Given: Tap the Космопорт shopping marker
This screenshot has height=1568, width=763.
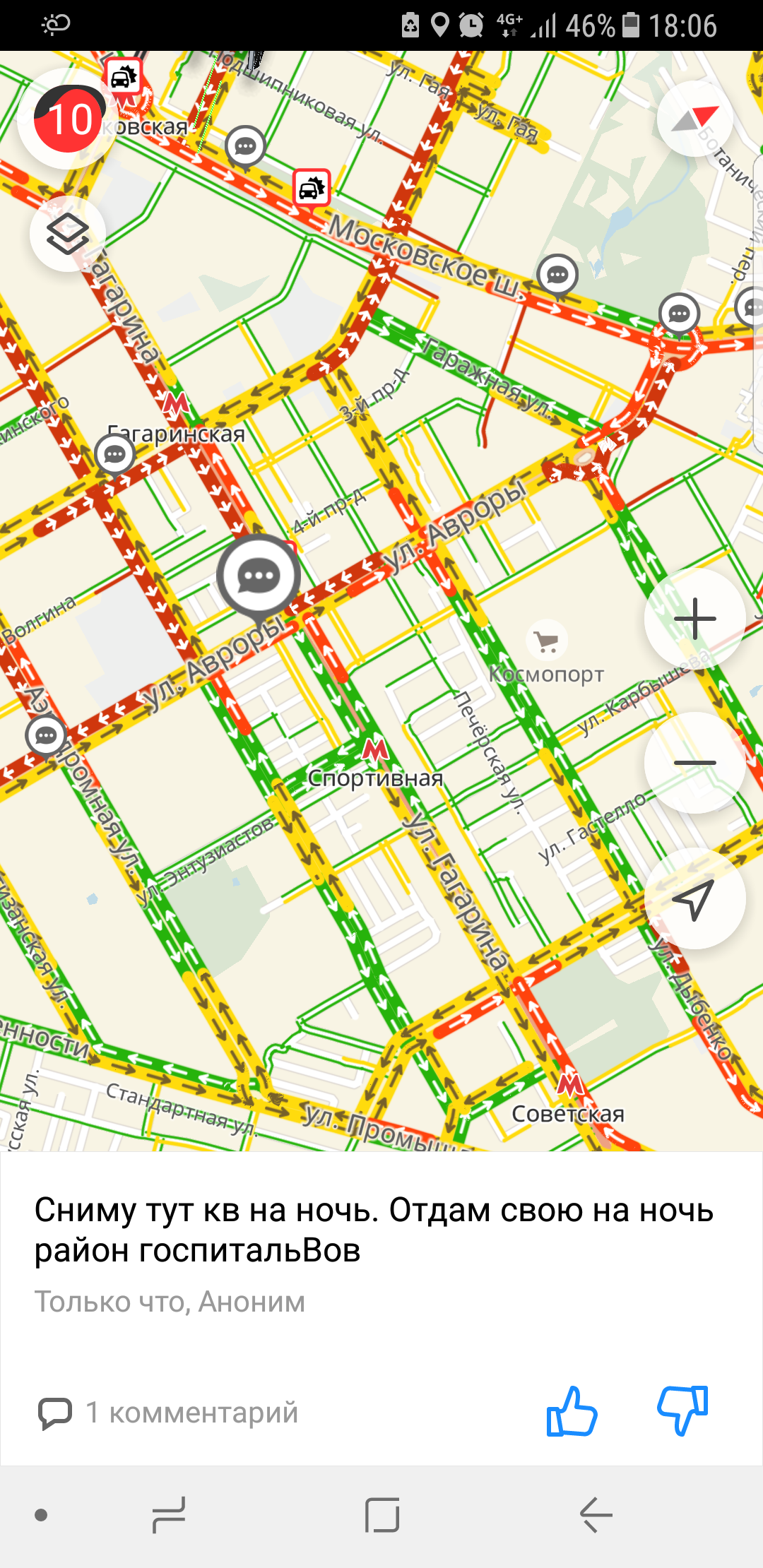Looking at the screenshot, I should (547, 641).
